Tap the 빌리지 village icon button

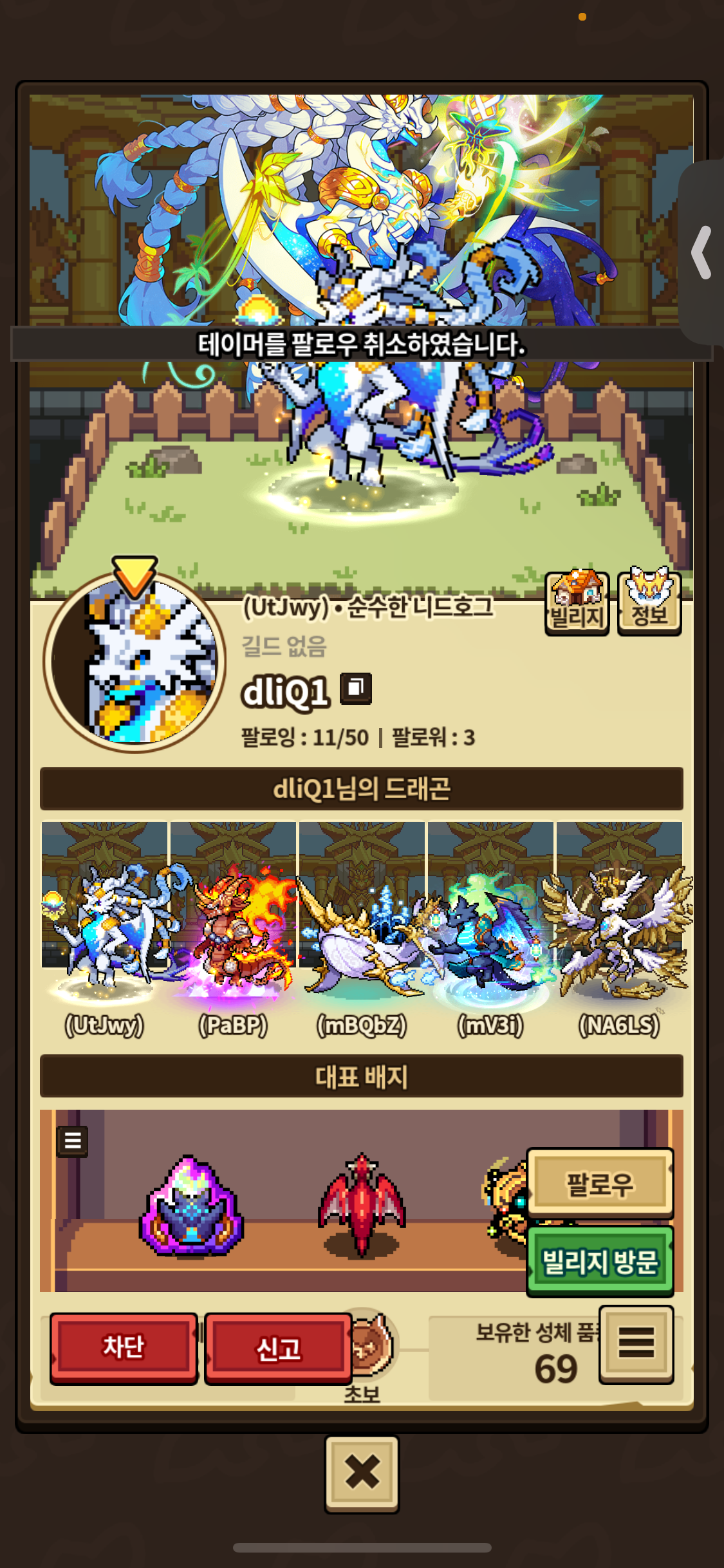(x=577, y=604)
